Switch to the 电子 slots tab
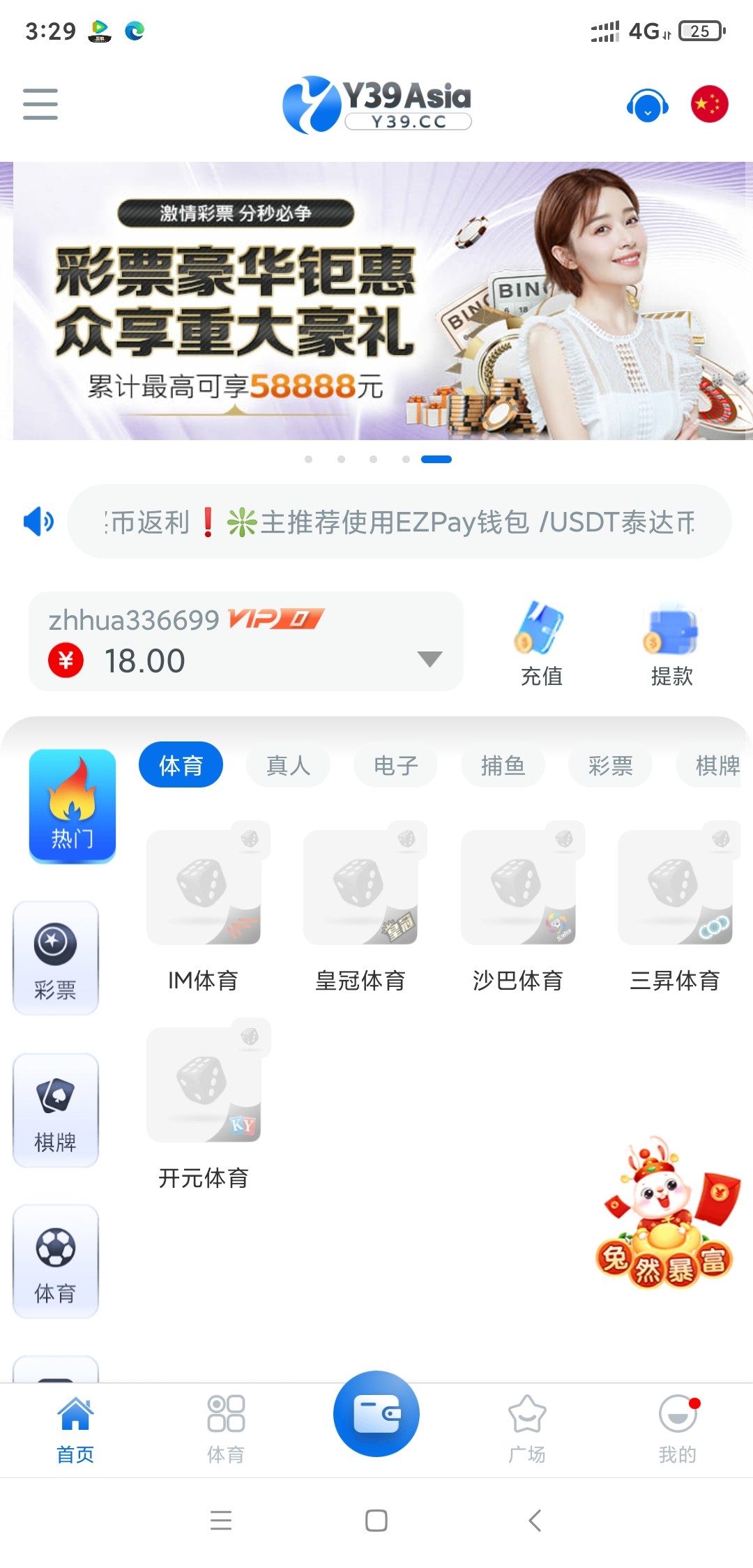The image size is (753, 1568). (x=395, y=764)
